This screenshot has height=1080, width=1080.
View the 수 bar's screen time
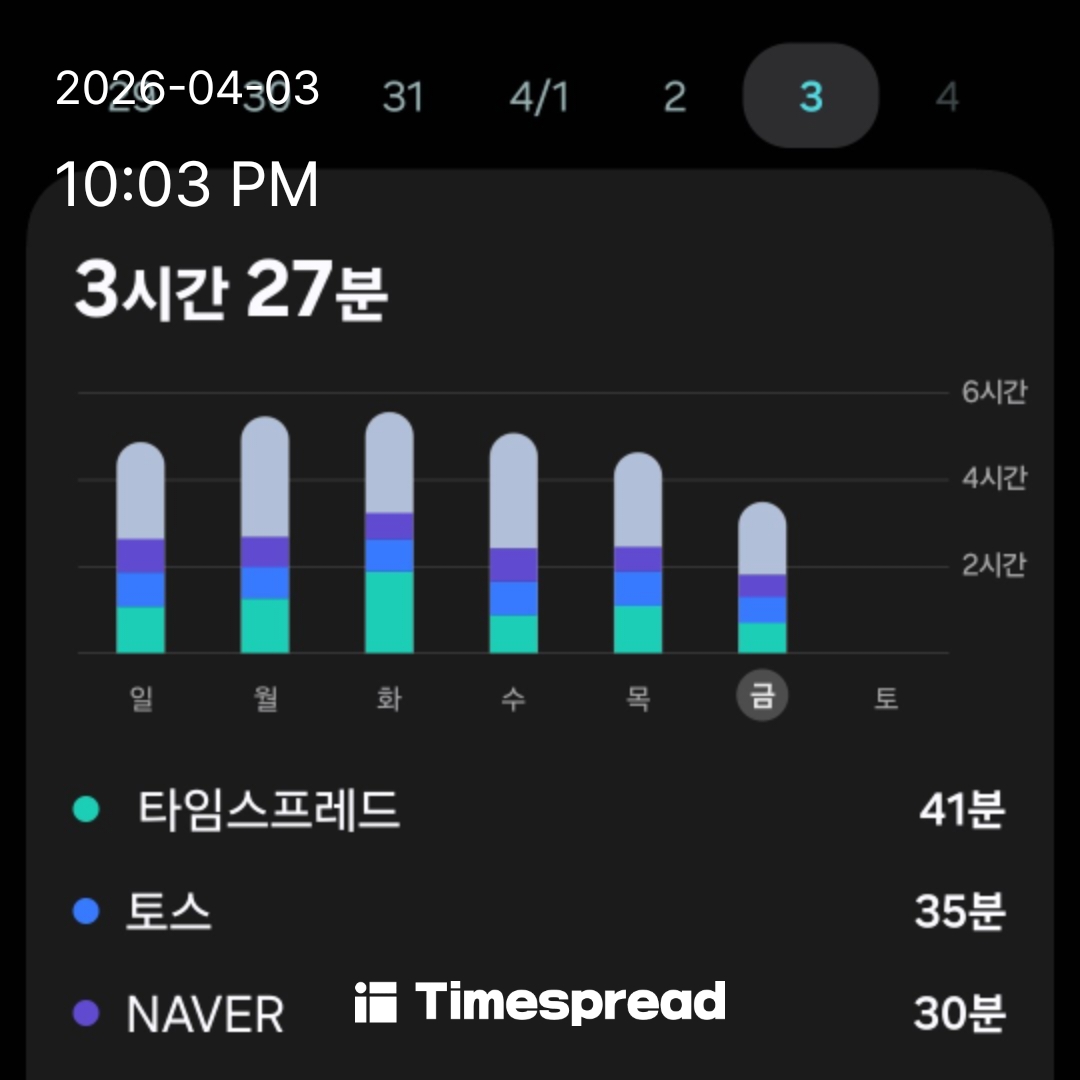[x=513, y=543]
